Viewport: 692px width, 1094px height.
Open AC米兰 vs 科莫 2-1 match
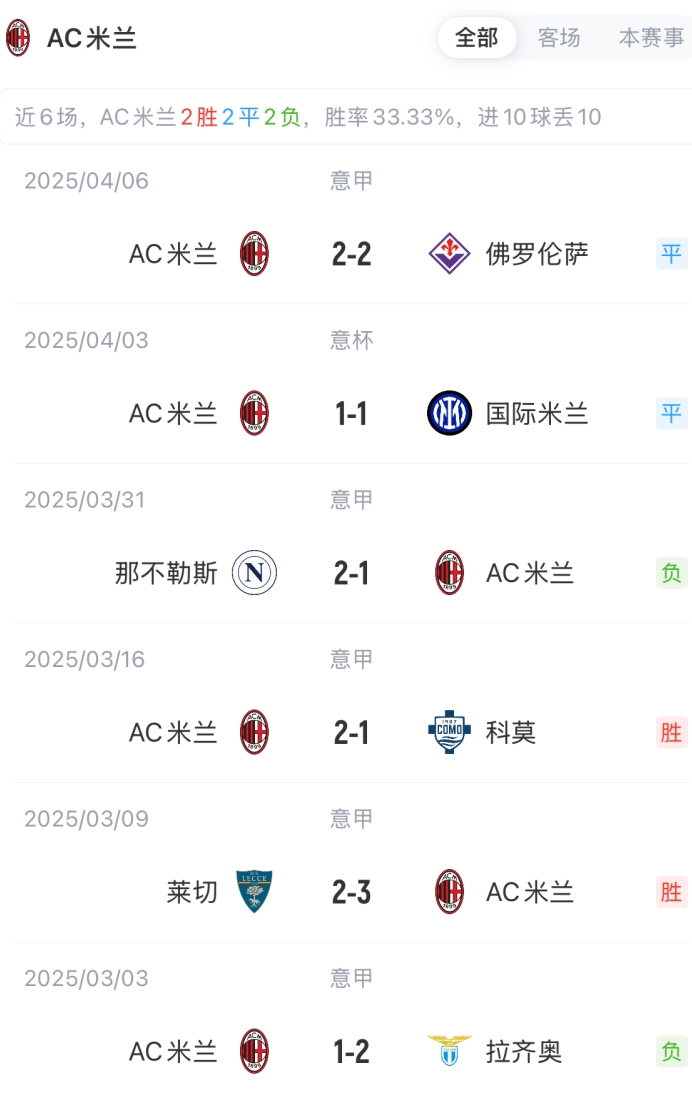coord(351,732)
